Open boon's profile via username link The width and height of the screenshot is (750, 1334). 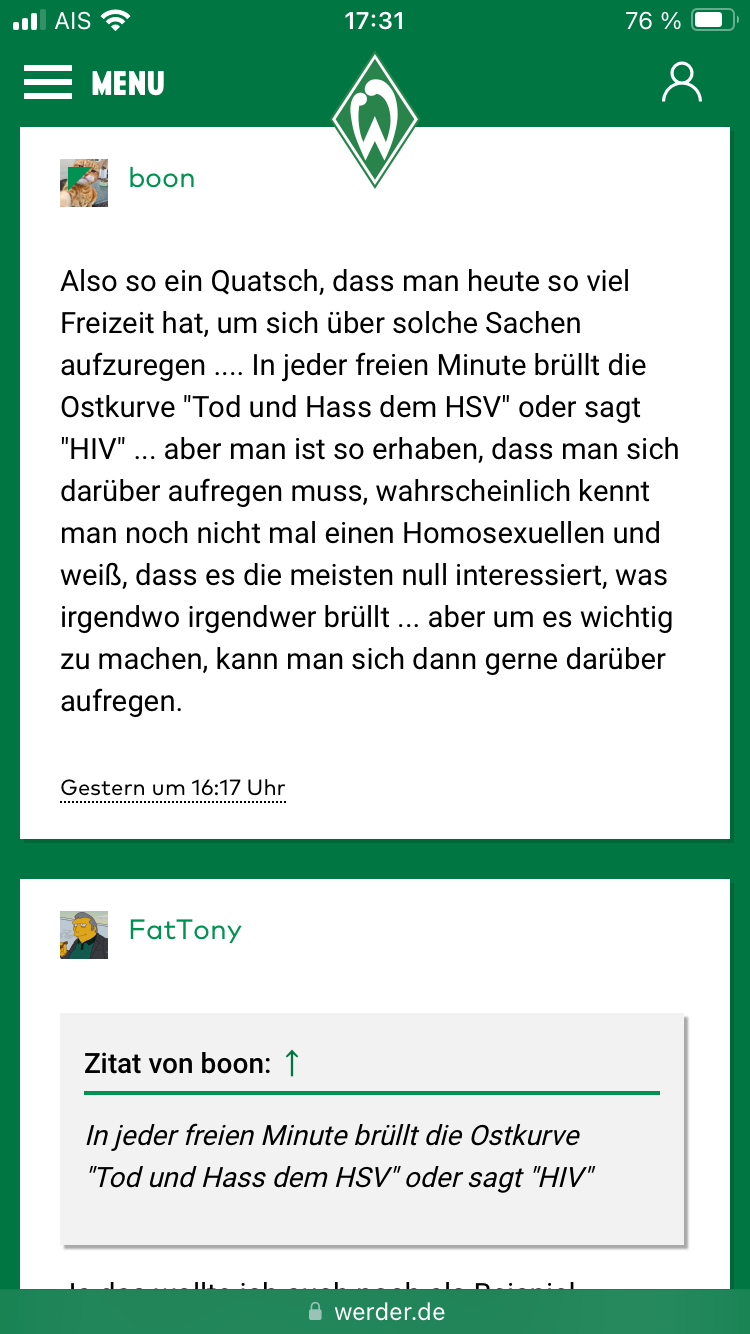tap(162, 179)
